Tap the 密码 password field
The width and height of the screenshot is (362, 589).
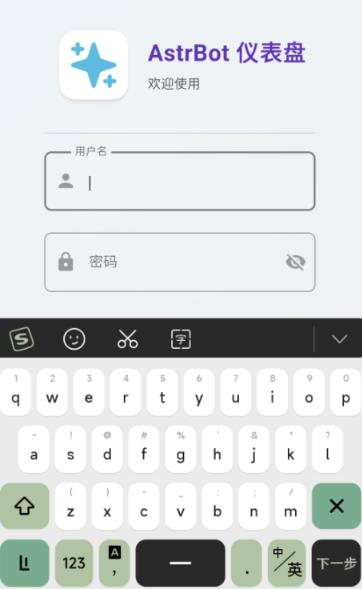pyautogui.click(x=179, y=262)
